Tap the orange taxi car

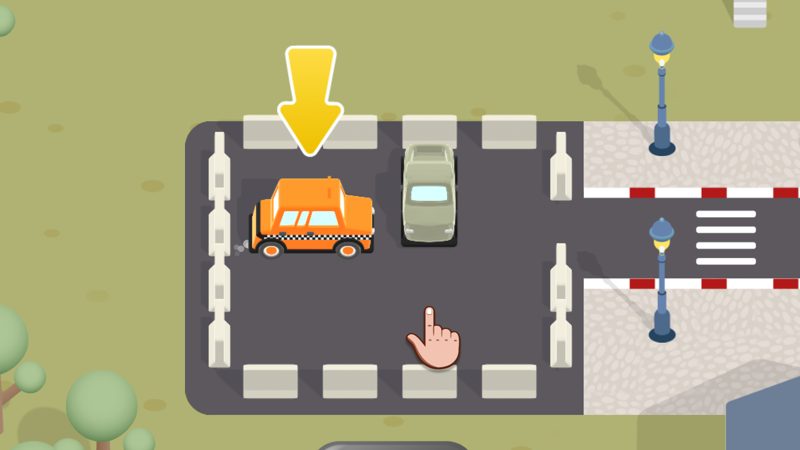313,218
